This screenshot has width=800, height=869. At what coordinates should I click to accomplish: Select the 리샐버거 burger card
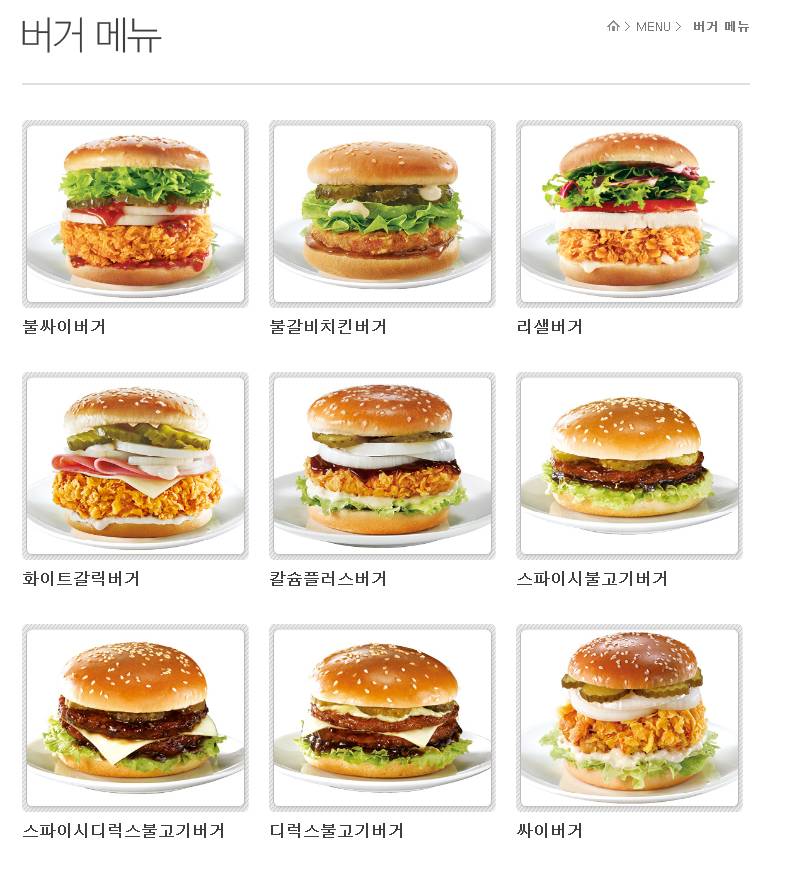pos(629,214)
